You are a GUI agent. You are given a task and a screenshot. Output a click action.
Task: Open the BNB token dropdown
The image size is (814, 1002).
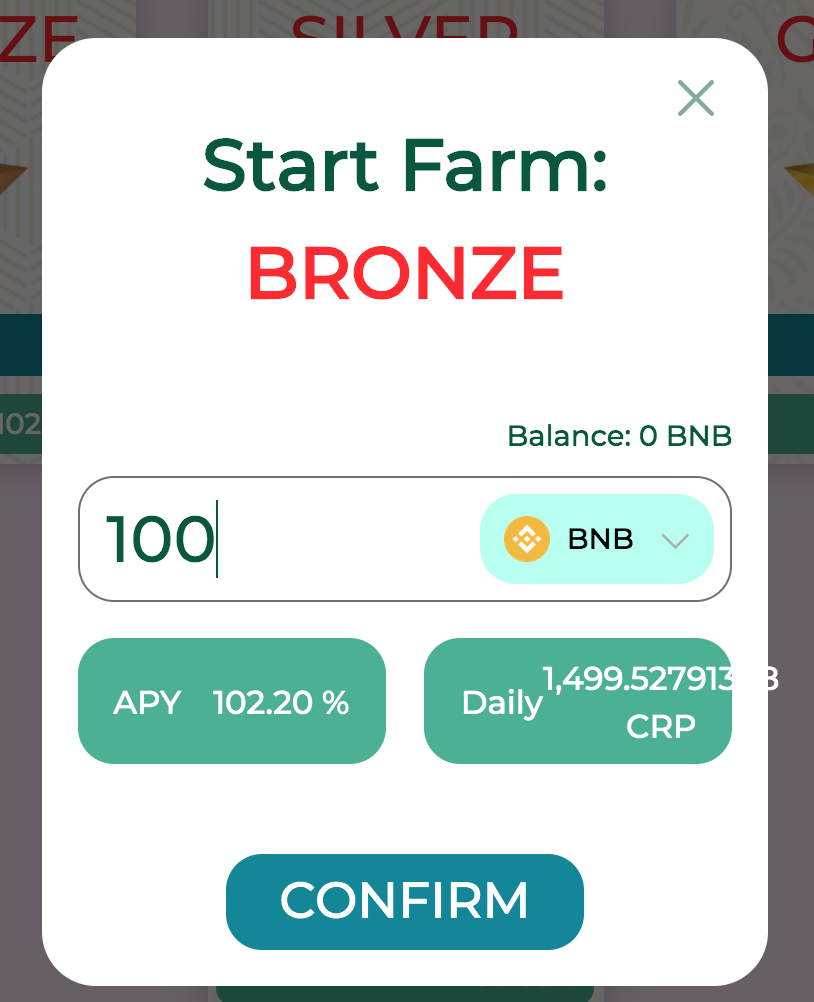tap(597, 539)
